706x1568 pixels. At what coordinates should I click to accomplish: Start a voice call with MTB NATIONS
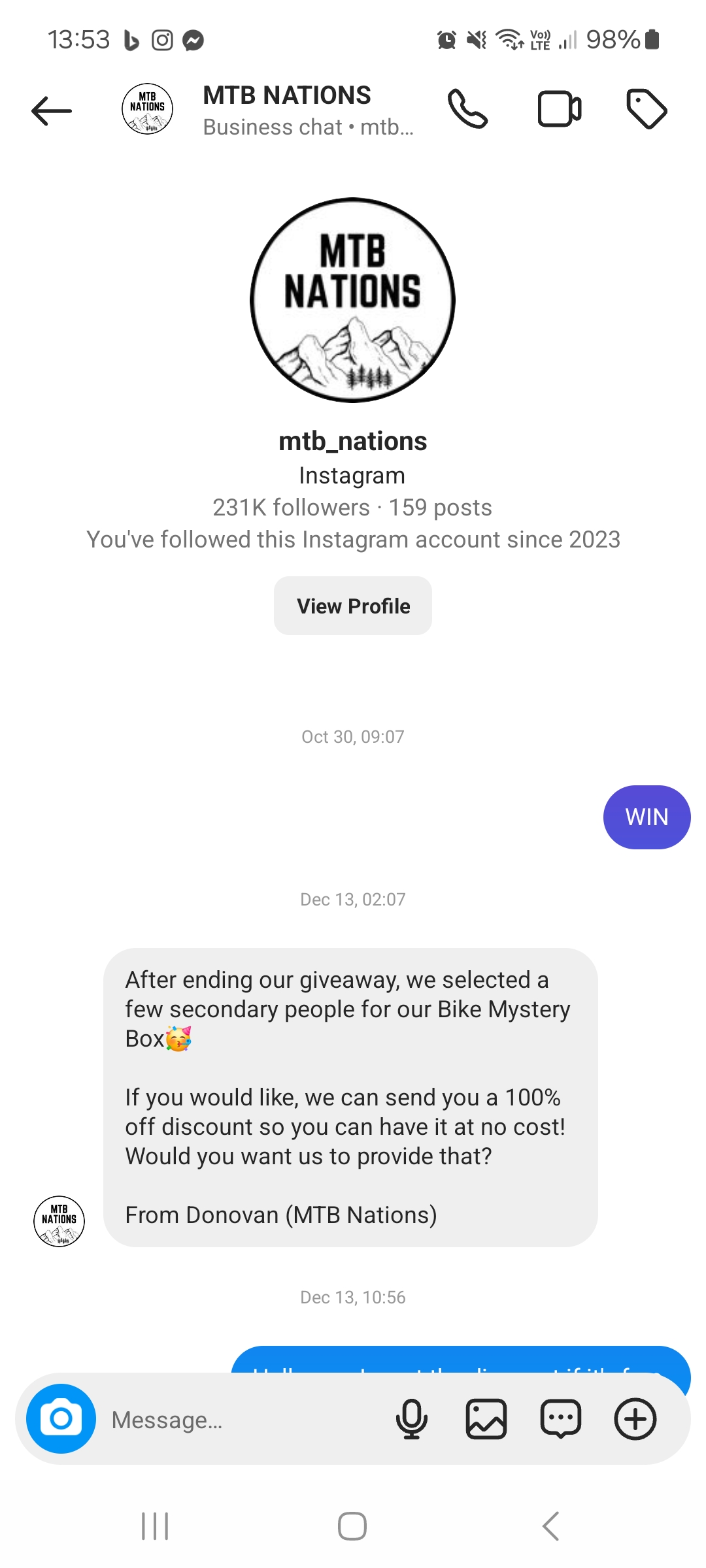point(467,109)
